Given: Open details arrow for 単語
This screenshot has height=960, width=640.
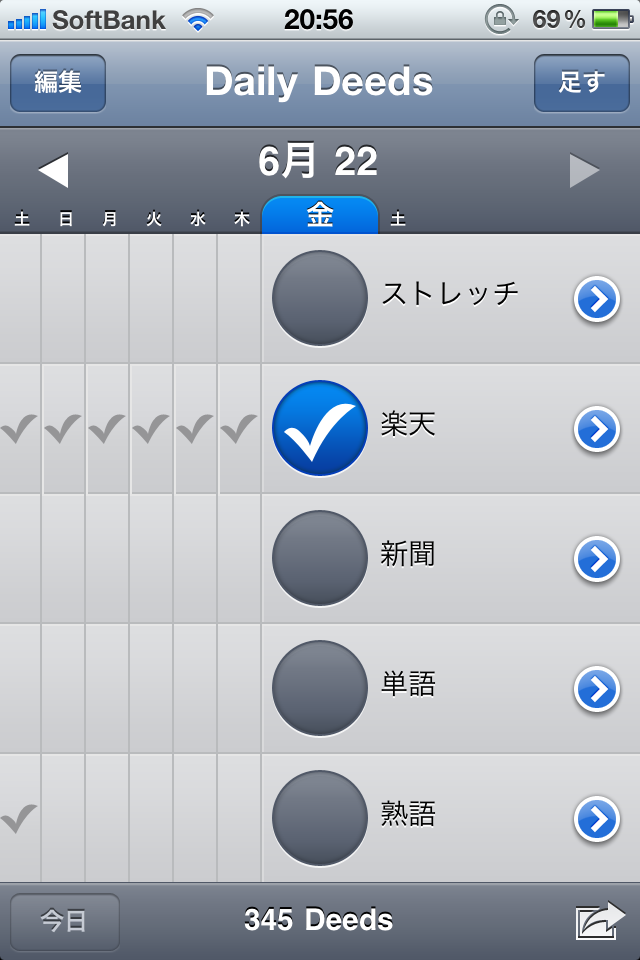Looking at the screenshot, I should pos(597,689).
